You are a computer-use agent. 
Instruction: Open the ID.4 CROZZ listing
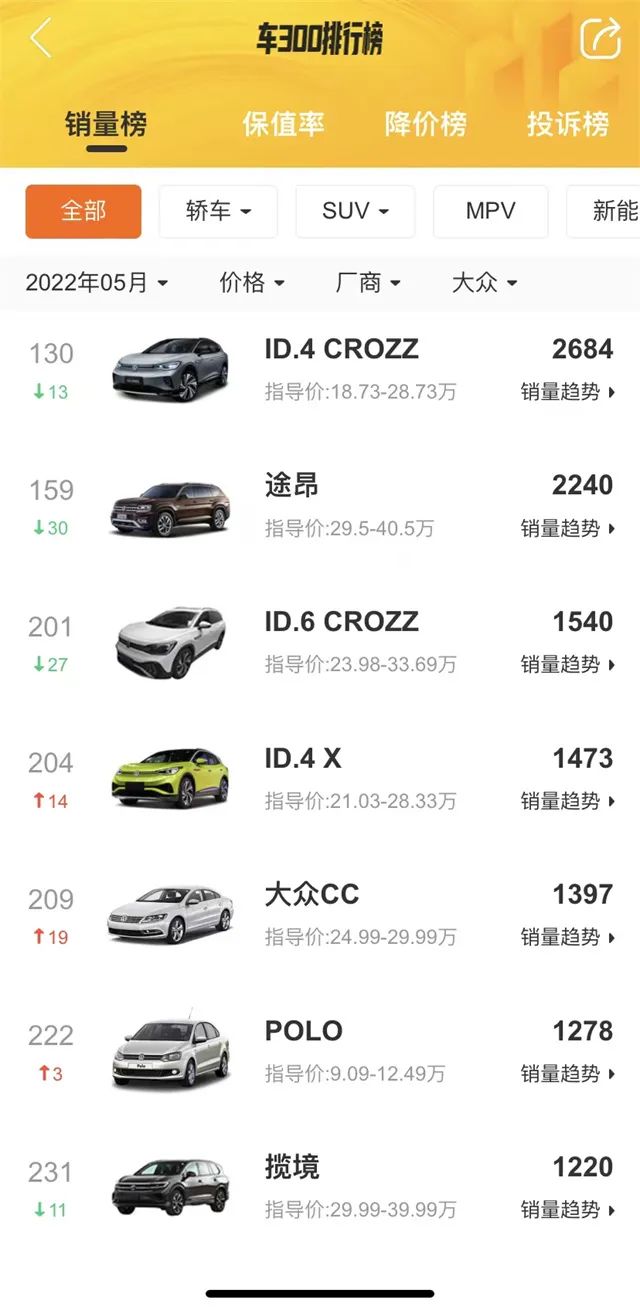341,349
